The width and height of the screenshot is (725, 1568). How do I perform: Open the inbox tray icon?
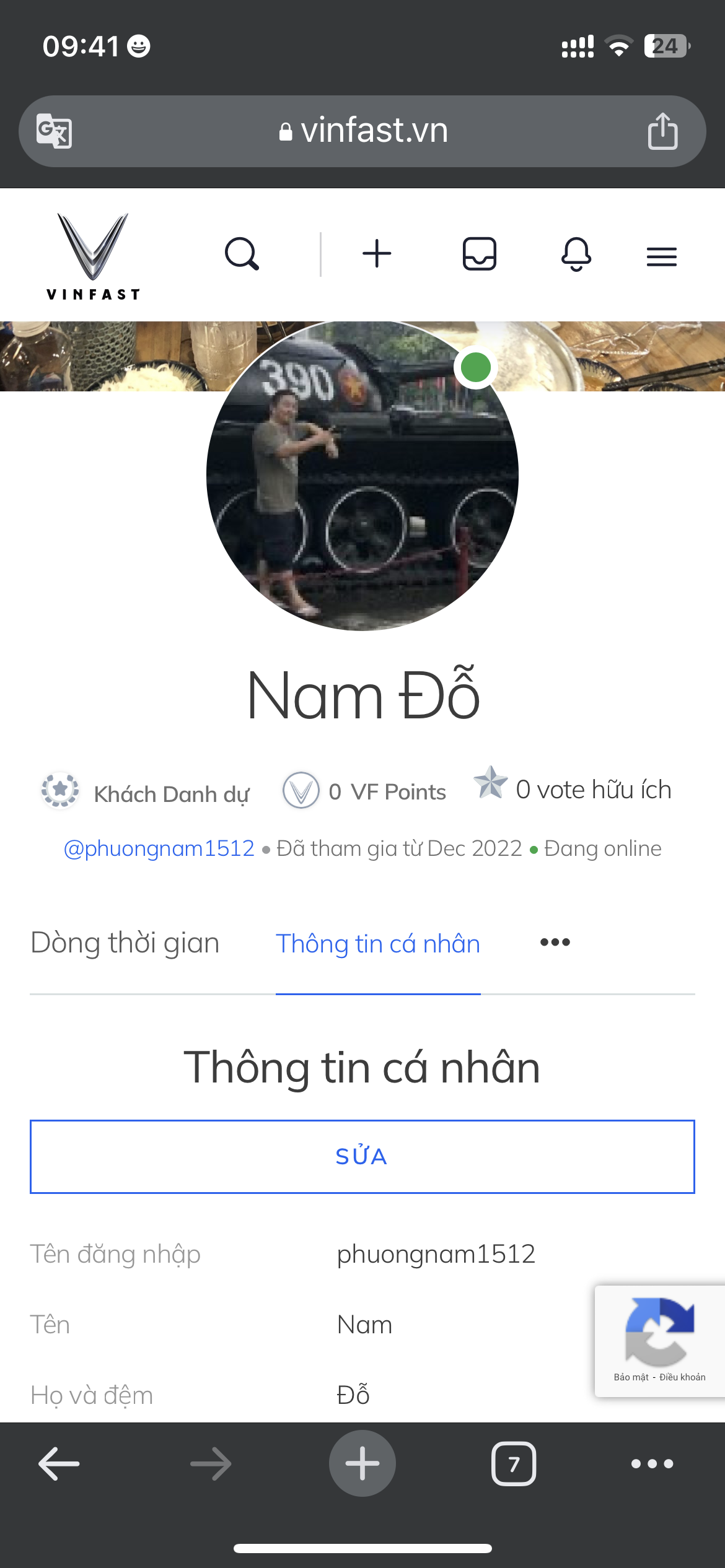click(480, 254)
